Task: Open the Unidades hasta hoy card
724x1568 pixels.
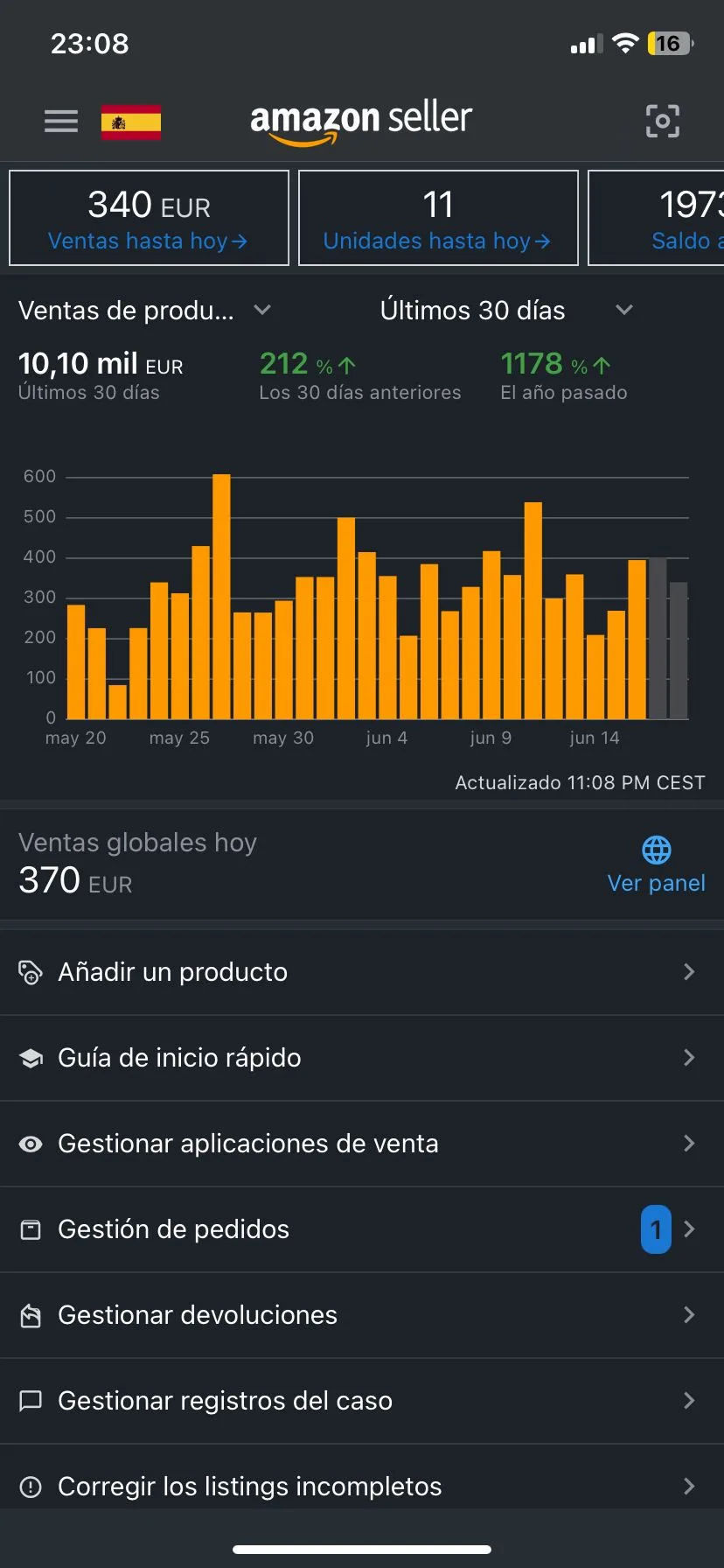Action: click(437, 218)
